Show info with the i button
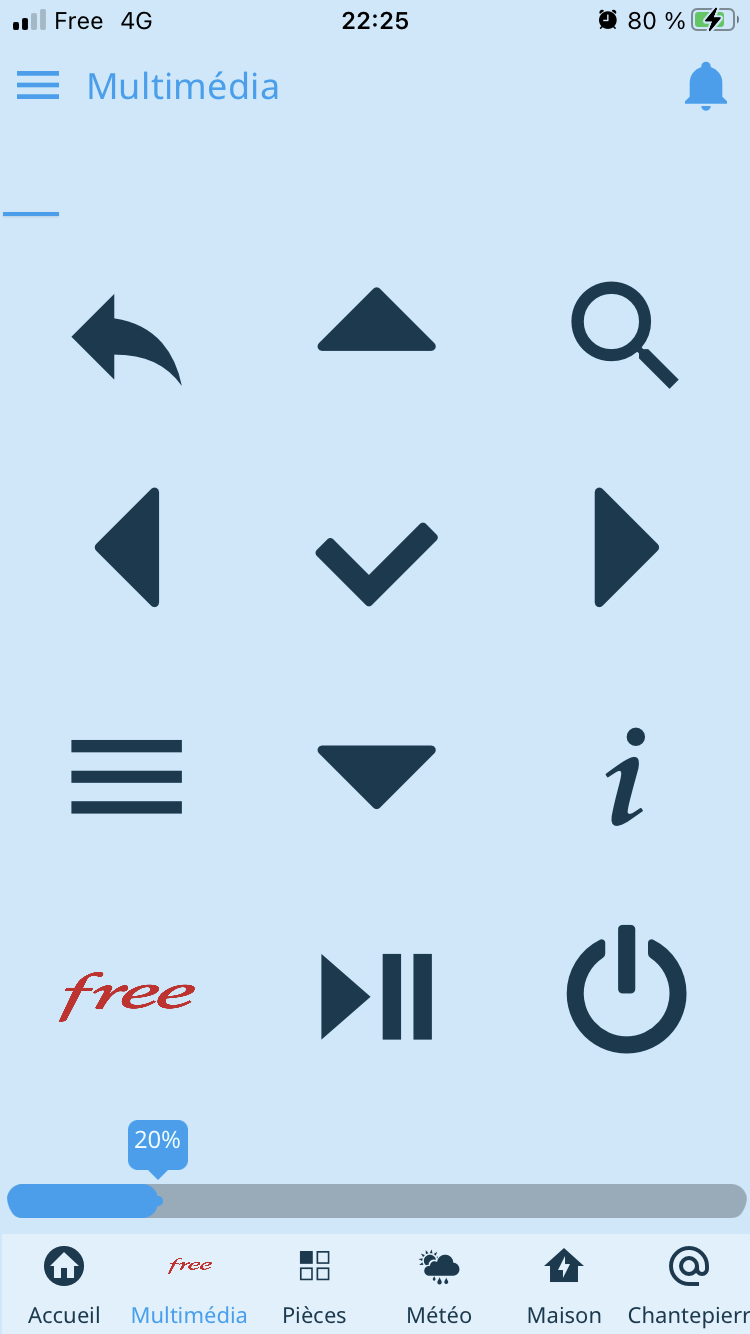Viewport: 750px width, 1334px height. pos(627,777)
